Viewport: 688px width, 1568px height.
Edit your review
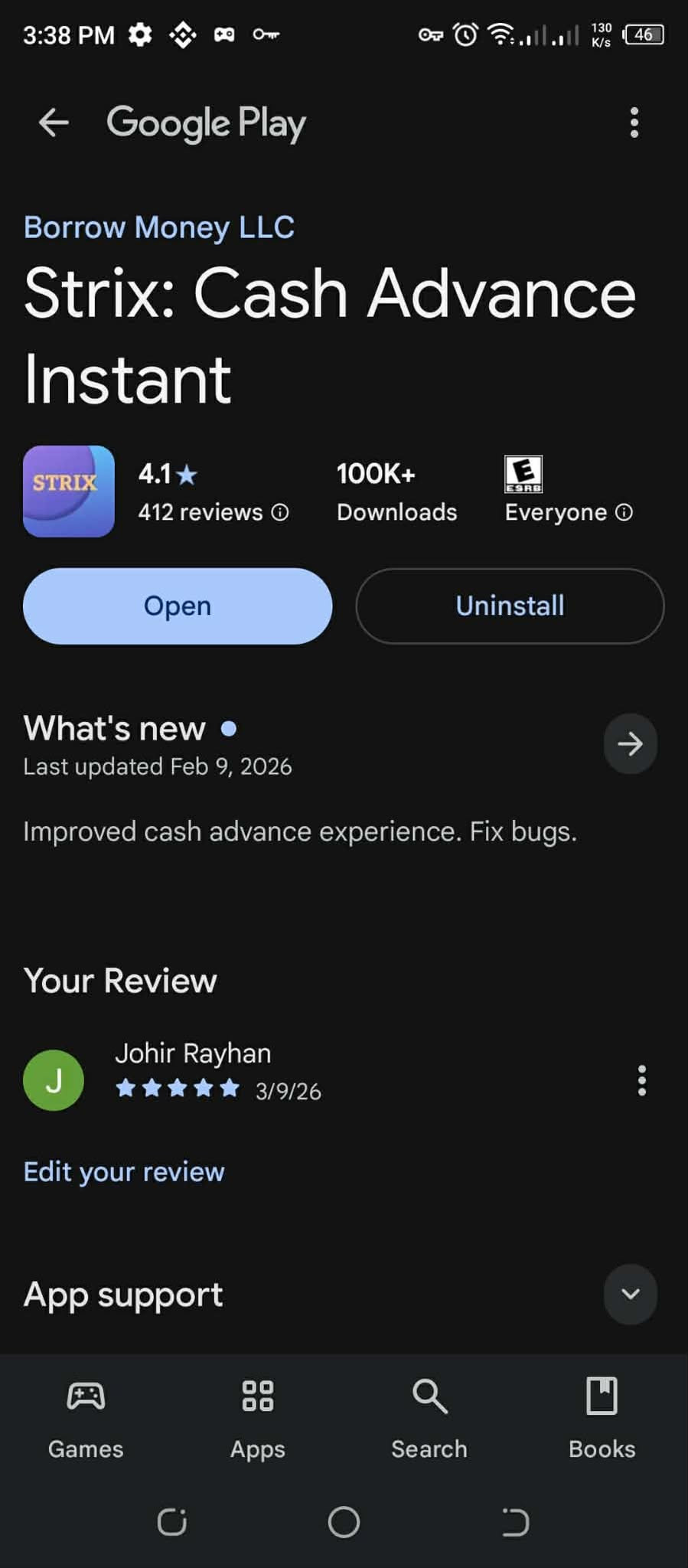click(x=124, y=1171)
